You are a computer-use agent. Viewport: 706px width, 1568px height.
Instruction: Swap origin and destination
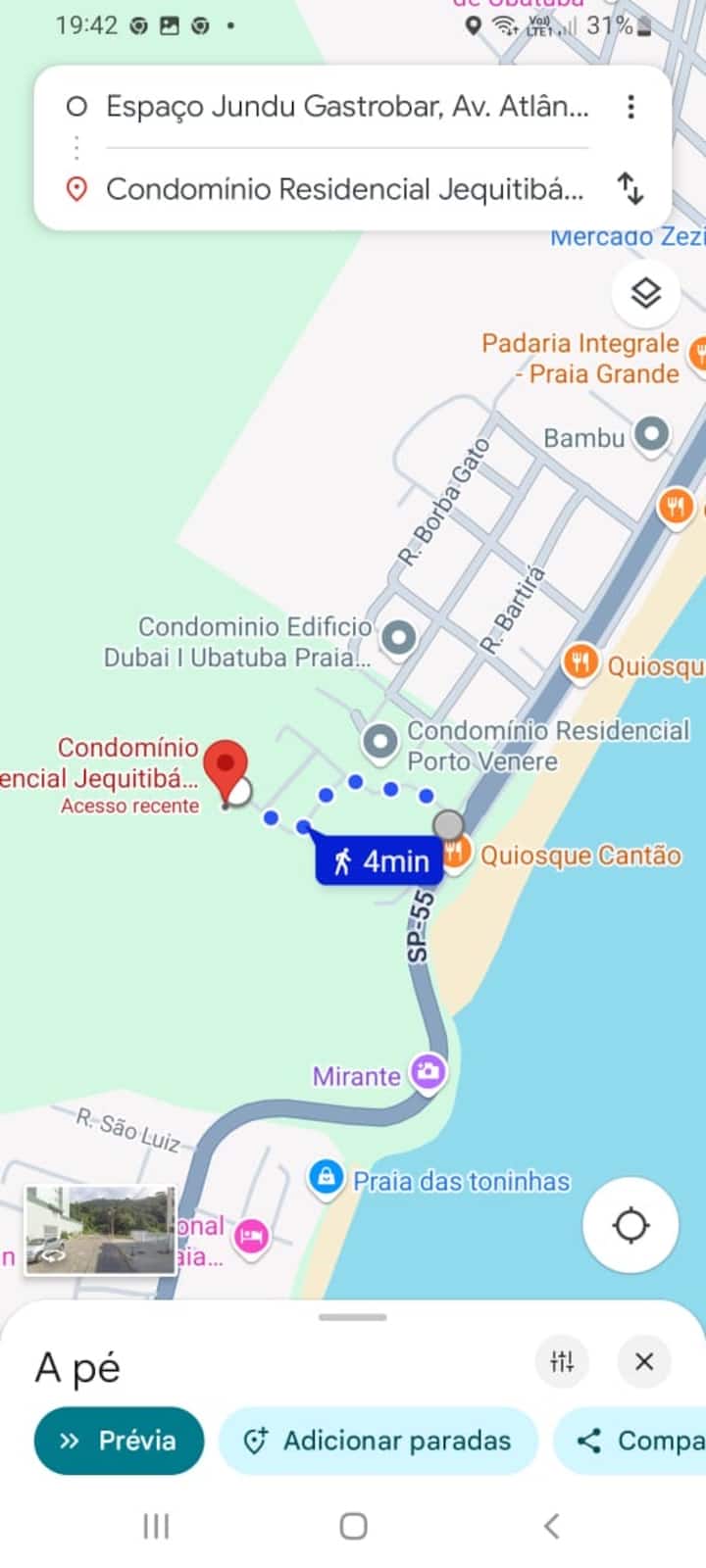click(630, 187)
